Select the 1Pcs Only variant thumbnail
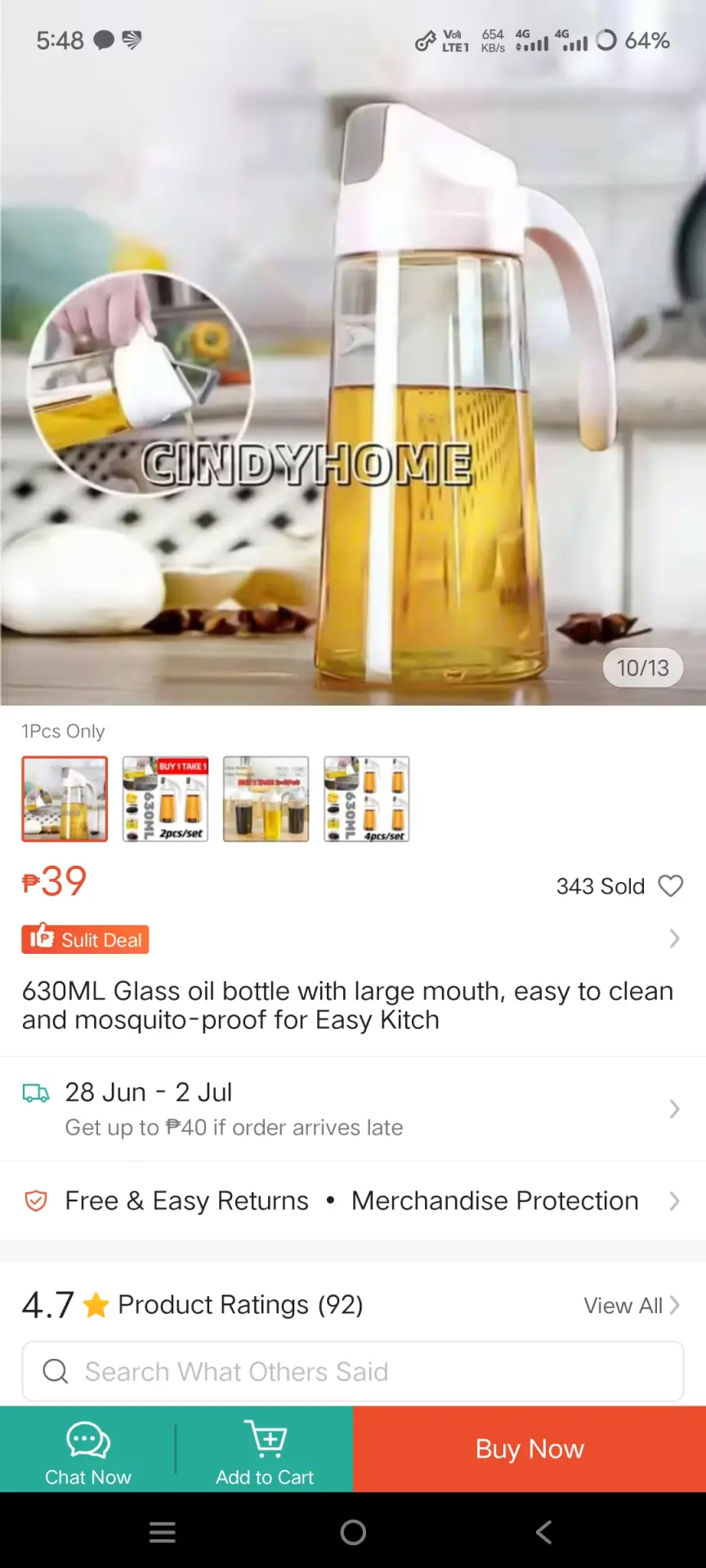The width and height of the screenshot is (706, 1568). (x=65, y=799)
